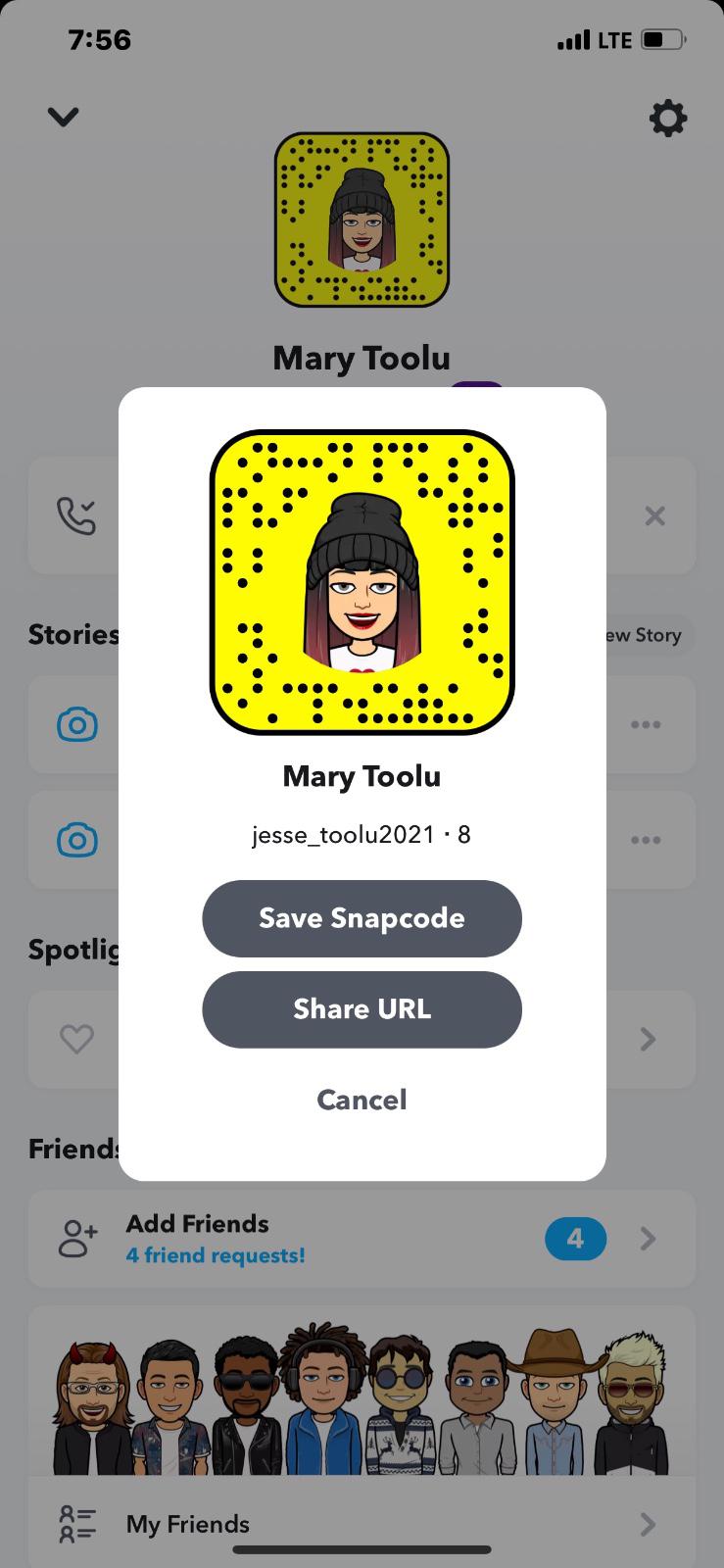Open the My Friends list
724x1568 pixels.
(x=361, y=1524)
